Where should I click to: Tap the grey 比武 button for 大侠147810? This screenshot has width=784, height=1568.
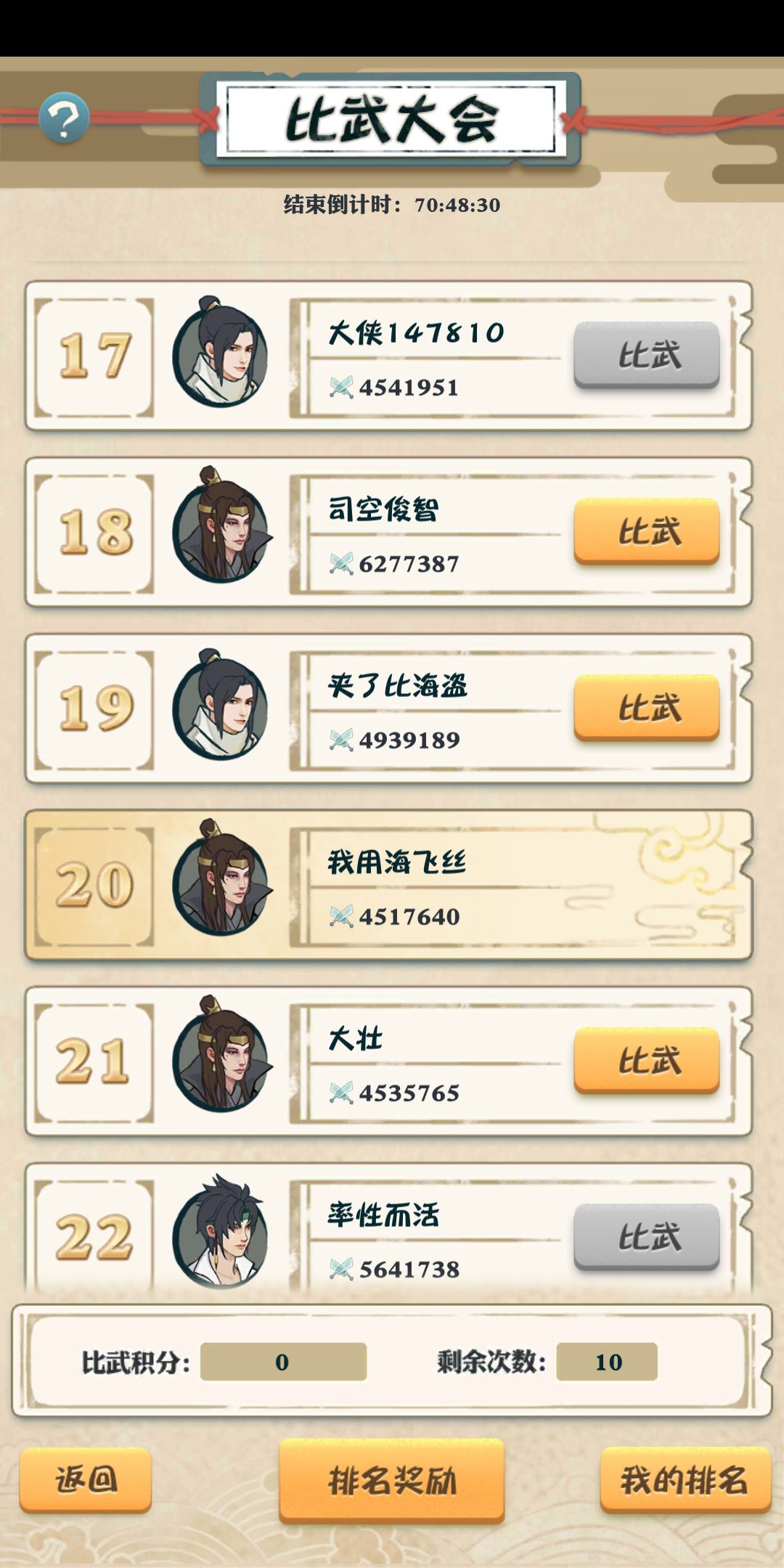click(646, 355)
